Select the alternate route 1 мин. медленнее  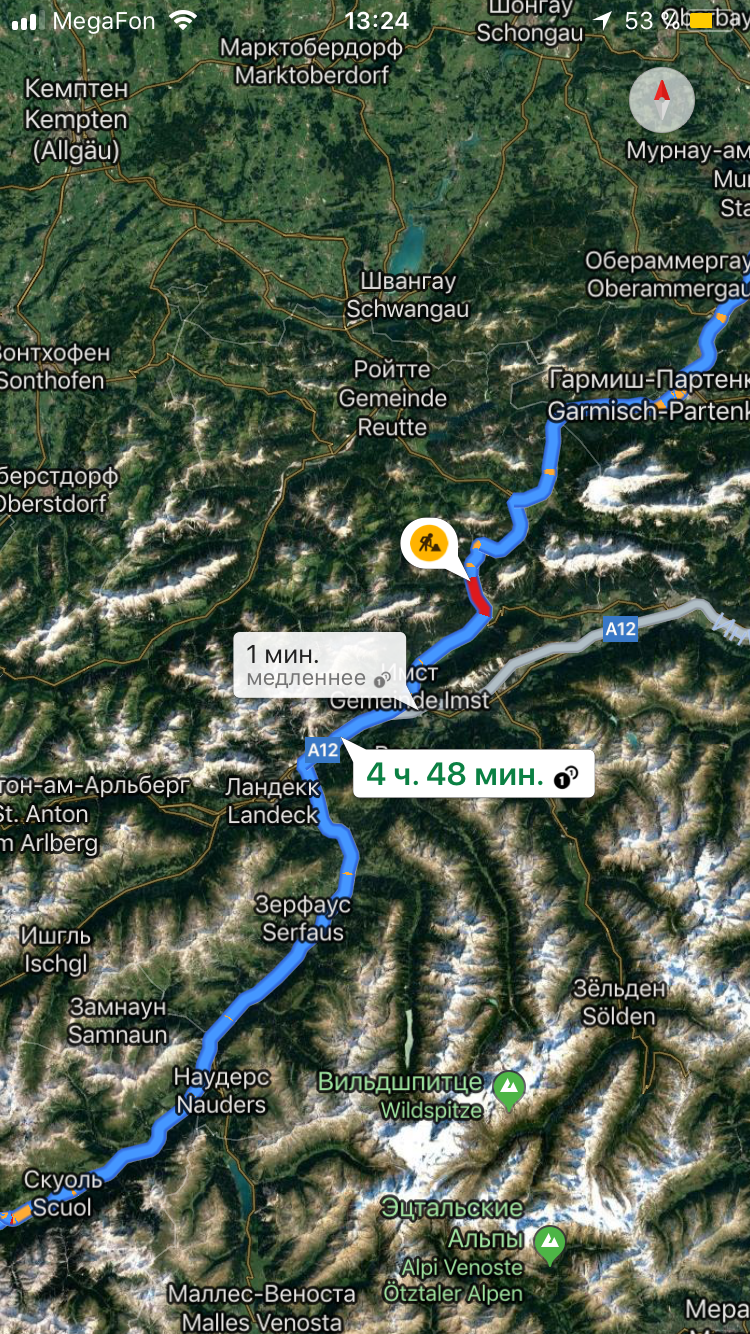319,665
